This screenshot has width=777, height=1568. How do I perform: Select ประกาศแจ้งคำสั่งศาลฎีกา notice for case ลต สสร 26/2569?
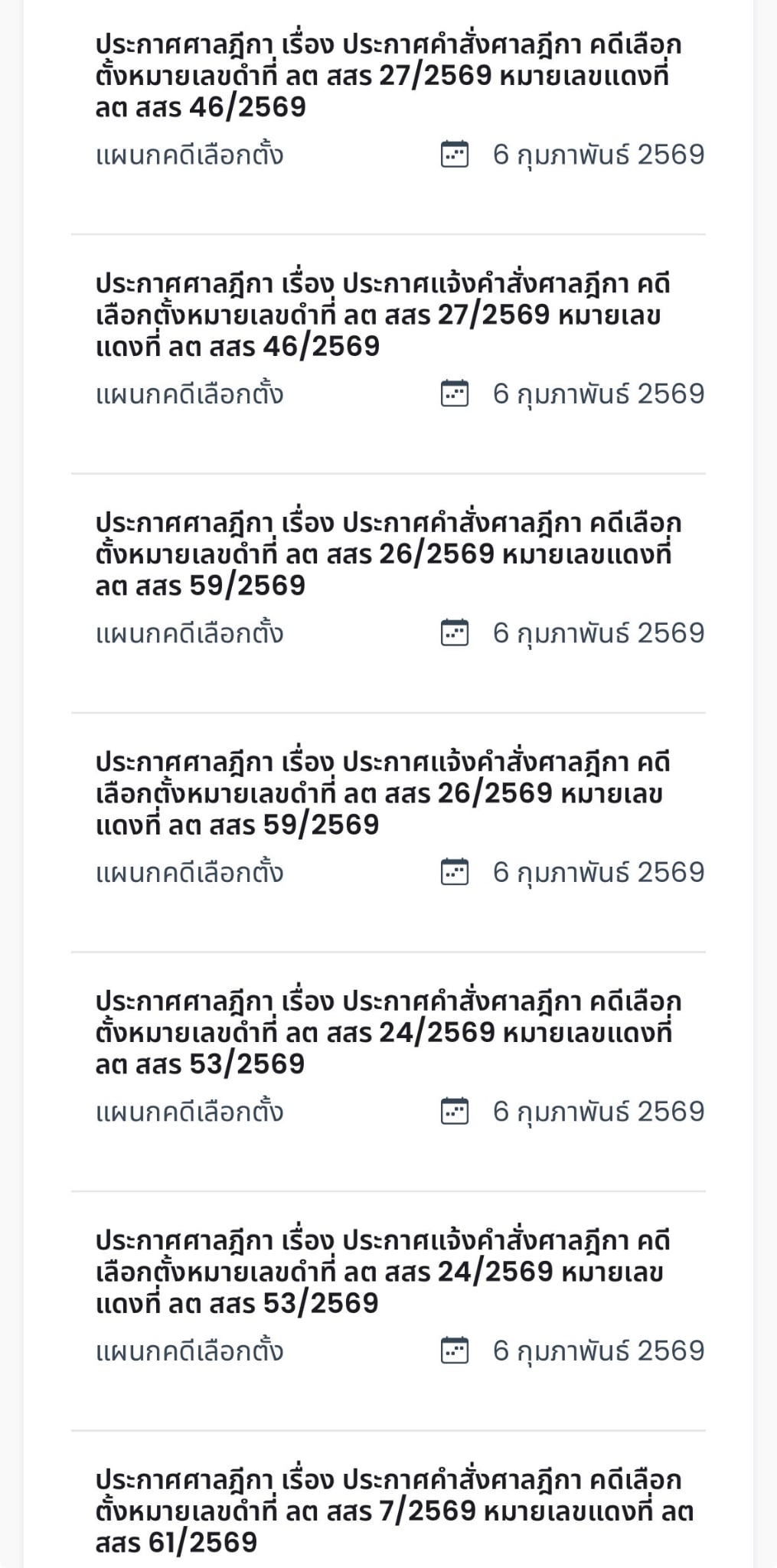click(x=383, y=793)
